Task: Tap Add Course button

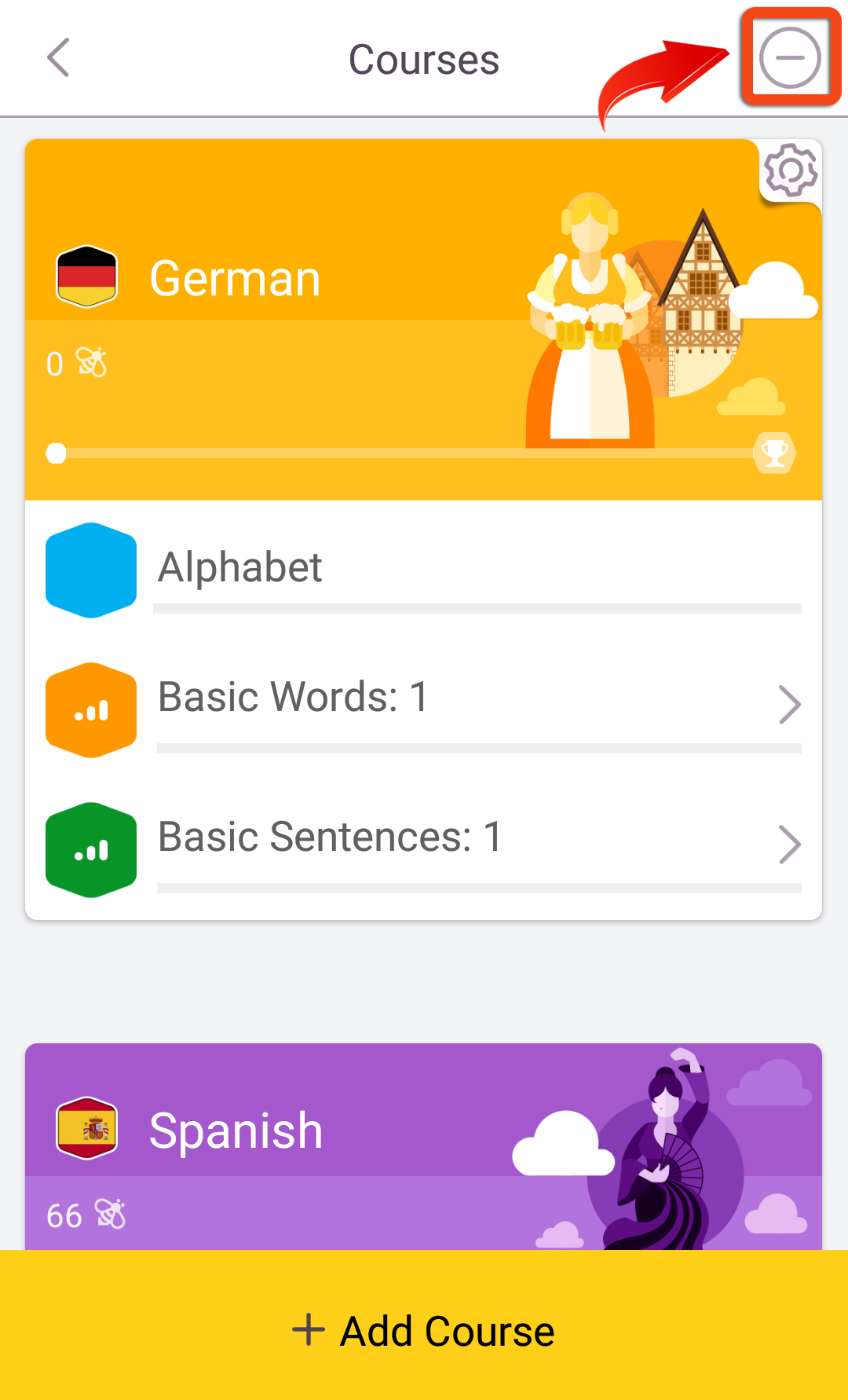Action: click(x=424, y=1329)
